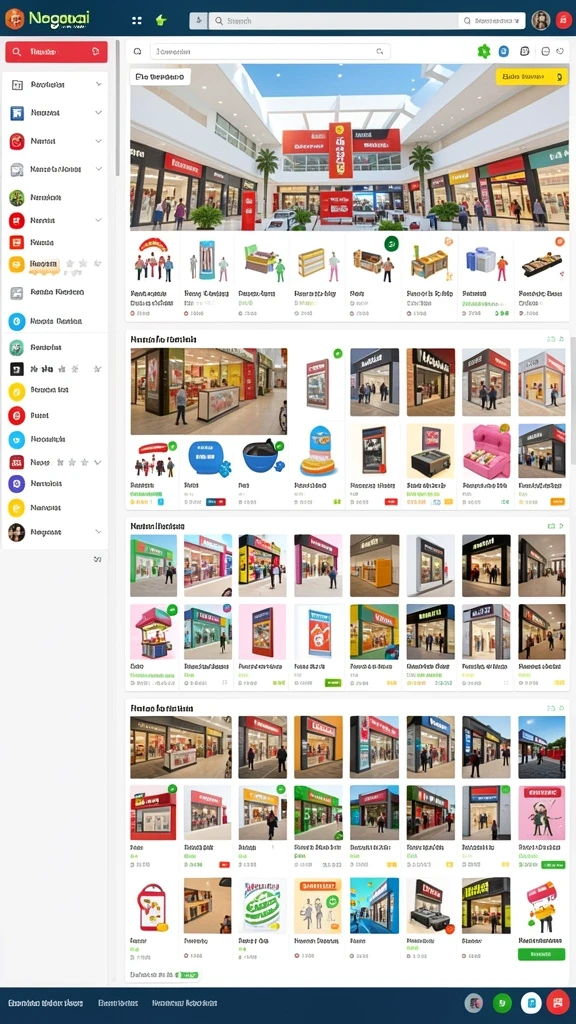This screenshot has width=576, height=1024.
Task: Open the green gear icon above the banner
Action: (x=483, y=52)
